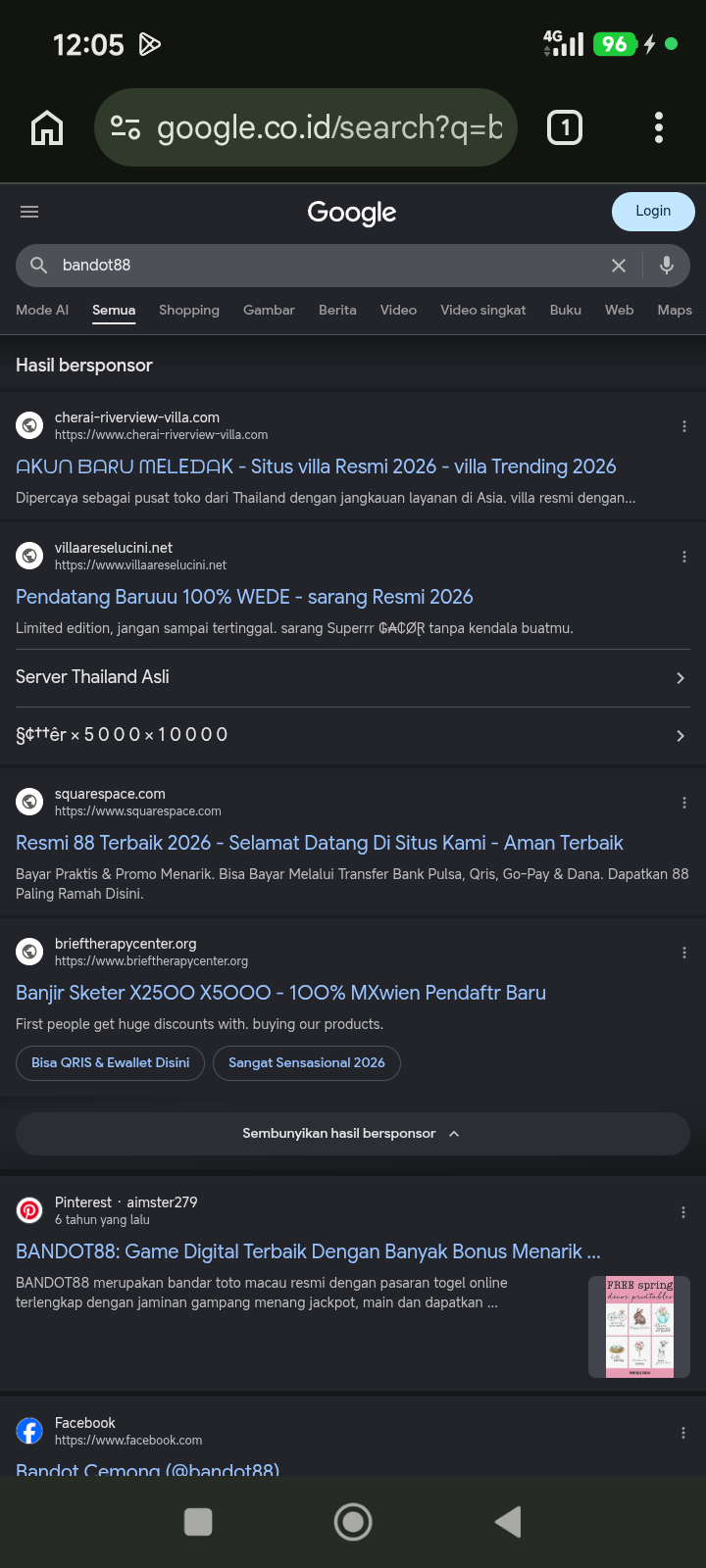Open the tab switcher showing one tab
706x1568 pixels.
[565, 127]
